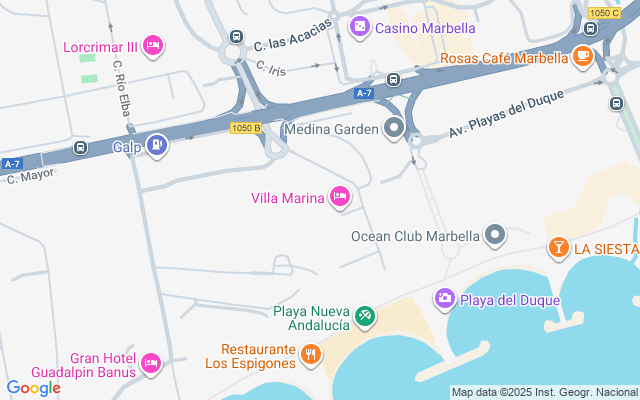The image size is (640, 400).
Task: Tap the bus stop near C. las Acacias
Action: pos(236,36)
